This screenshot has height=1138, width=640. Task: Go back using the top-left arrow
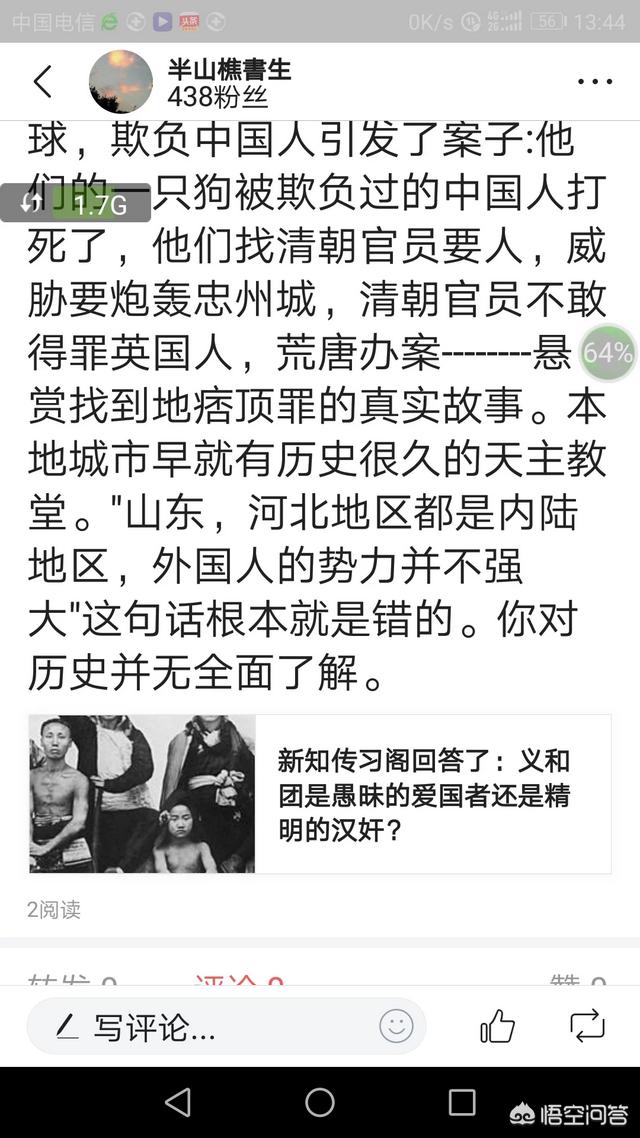pos(42,82)
